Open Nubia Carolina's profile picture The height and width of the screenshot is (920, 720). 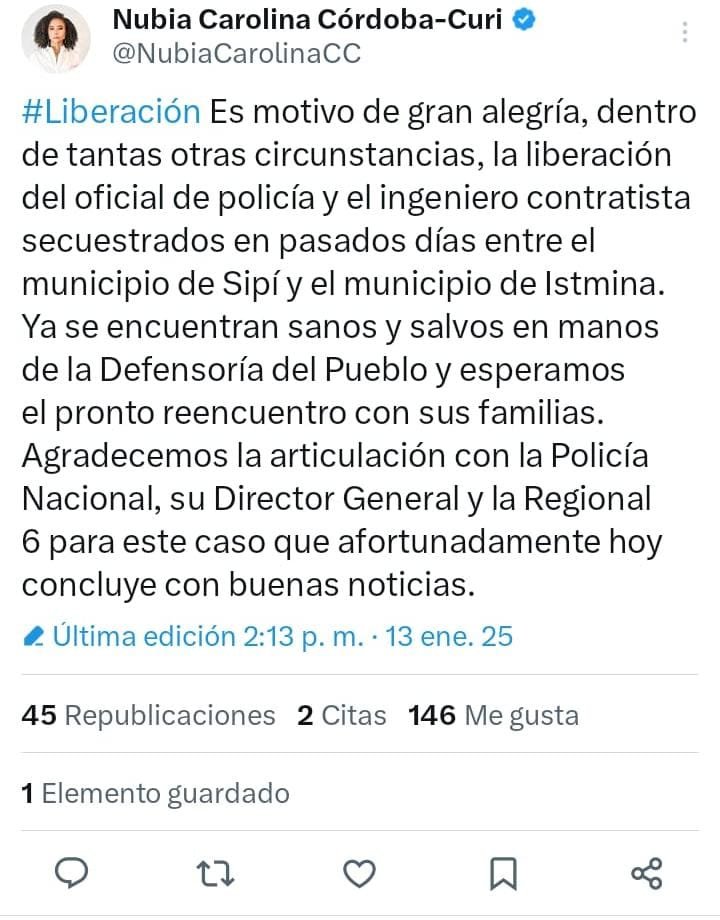click(x=55, y=36)
